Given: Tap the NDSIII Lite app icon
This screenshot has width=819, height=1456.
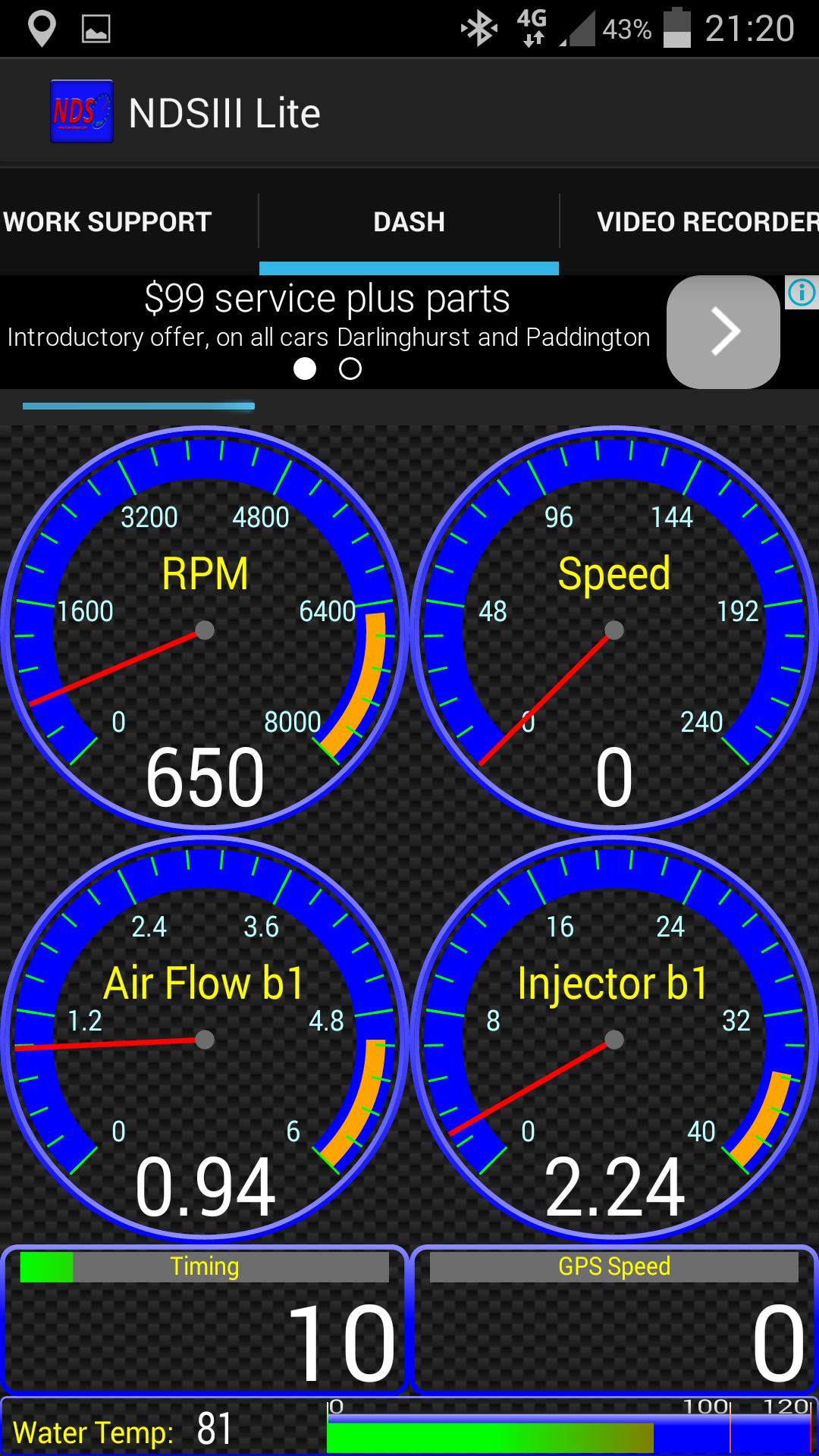Looking at the screenshot, I should point(82,112).
